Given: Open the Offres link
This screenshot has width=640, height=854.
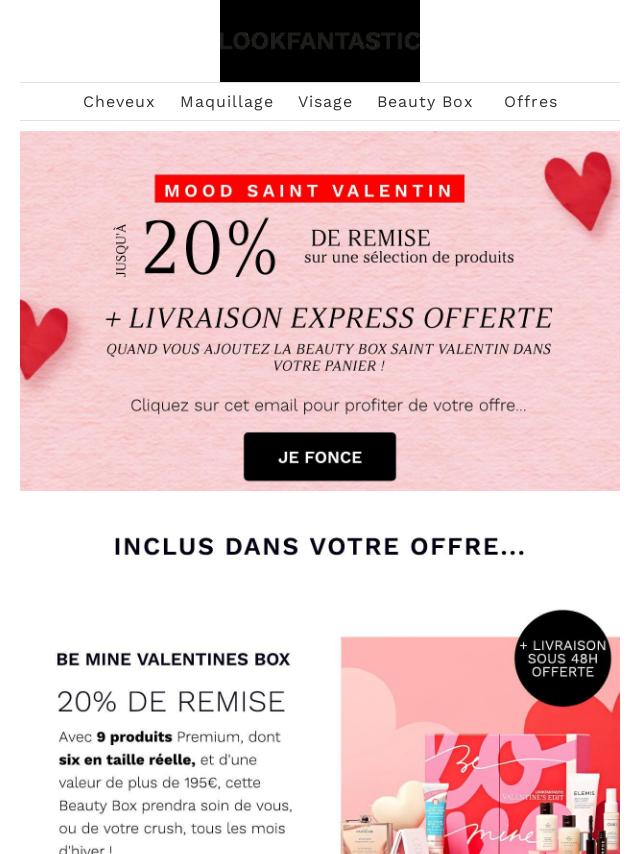Looking at the screenshot, I should (x=530, y=102).
